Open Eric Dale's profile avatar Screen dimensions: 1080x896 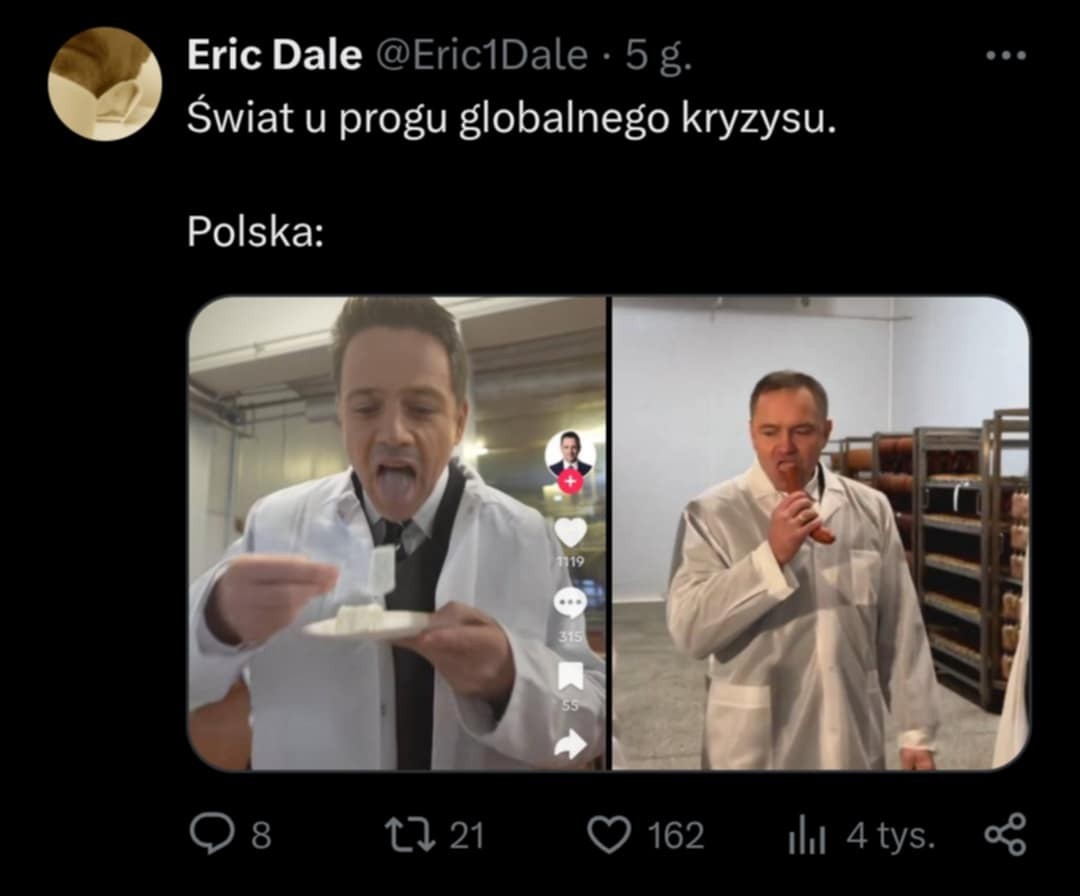pyautogui.click(x=104, y=84)
